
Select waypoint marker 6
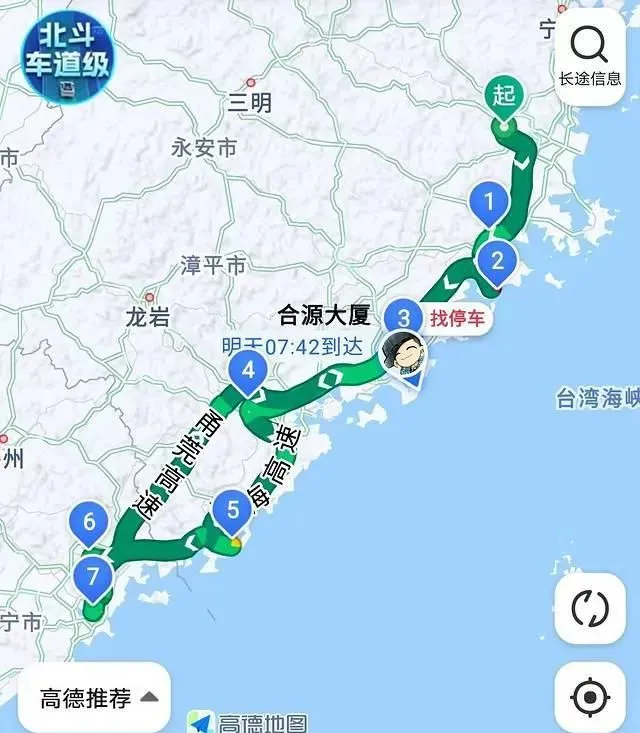[x=90, y=521]
